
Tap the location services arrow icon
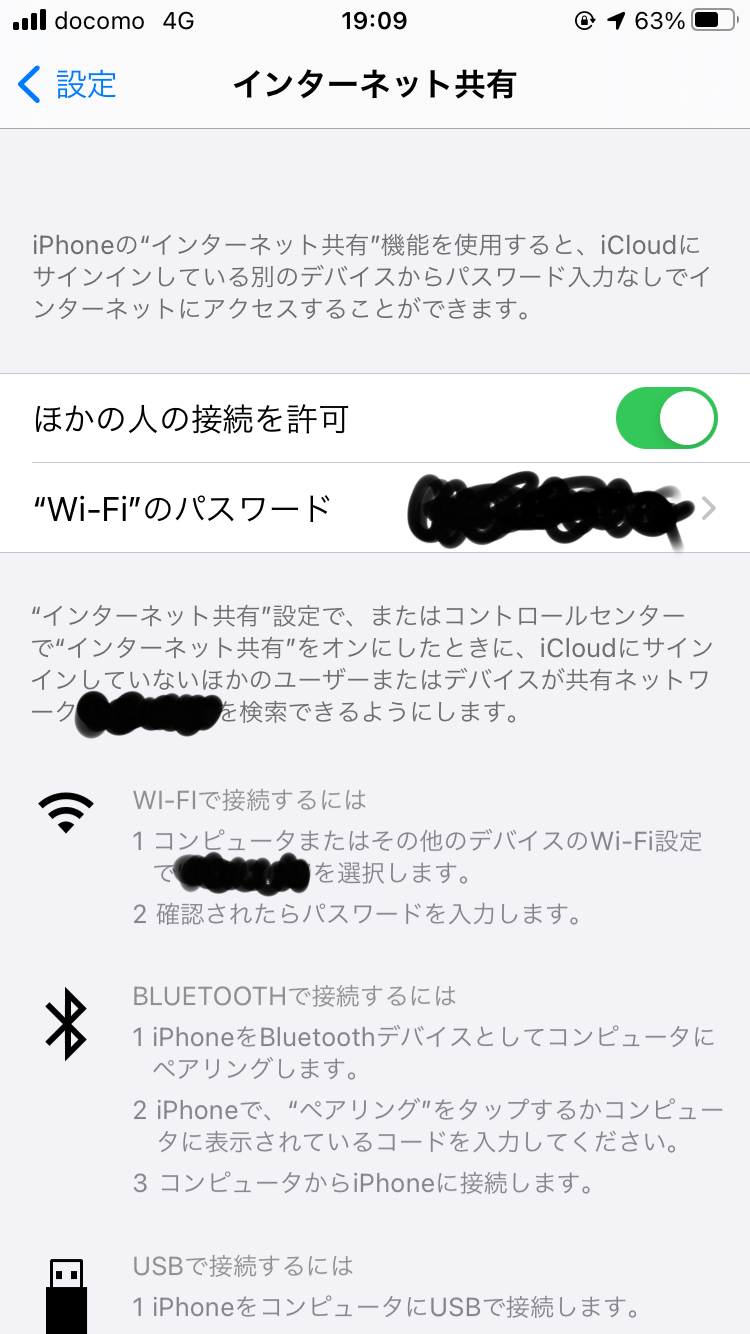coord(614,18)
